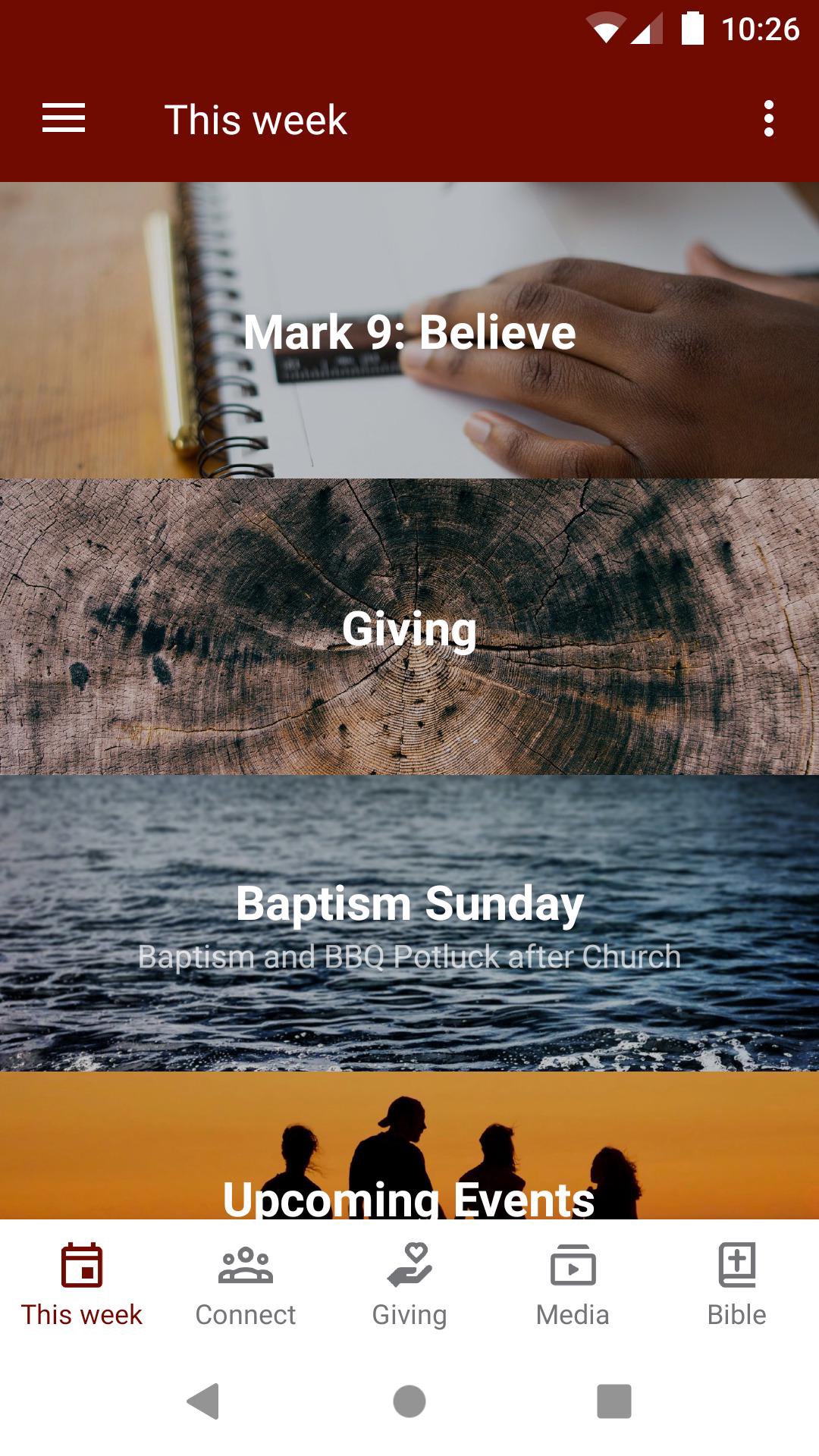Select the This week tab
Image resolution: width=819 pixels, height=1456 pixels.
click(x=82, y=1284)
